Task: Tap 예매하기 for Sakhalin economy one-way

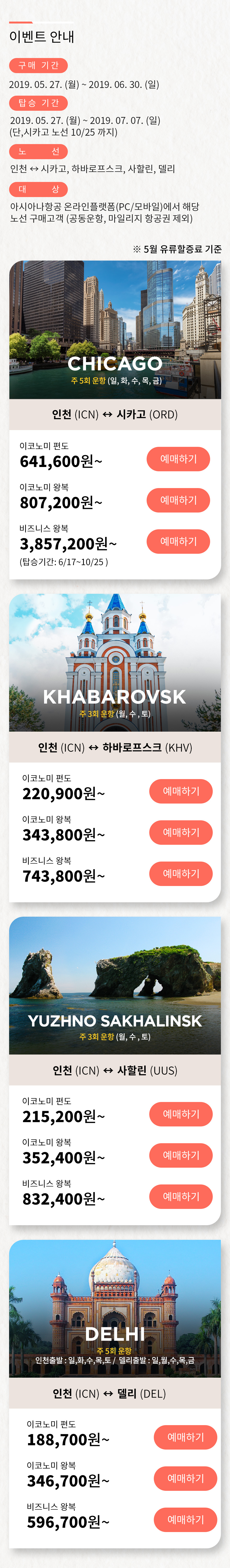Action: click(181, 1114)
